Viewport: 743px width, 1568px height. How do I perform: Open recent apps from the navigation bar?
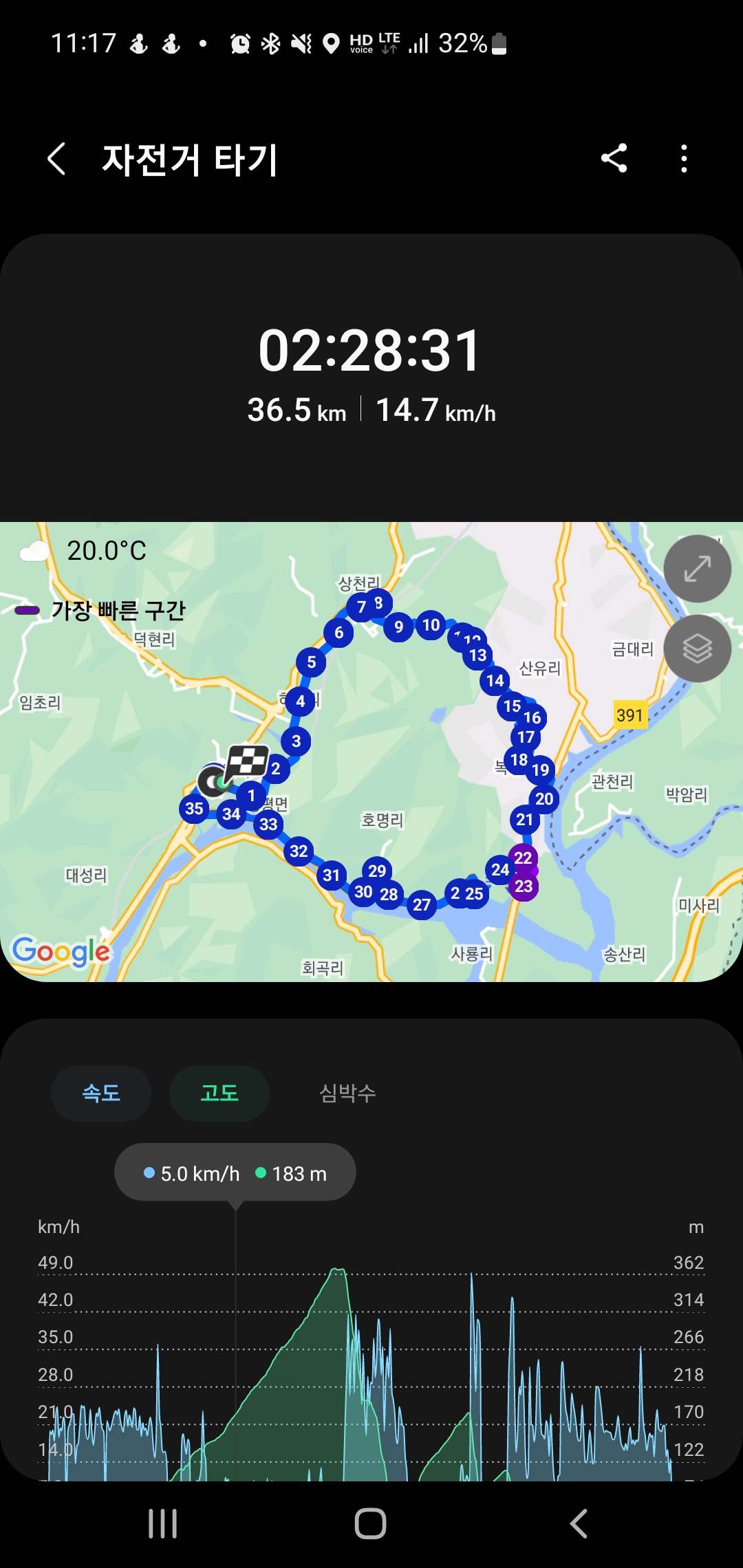(163, 1523)
